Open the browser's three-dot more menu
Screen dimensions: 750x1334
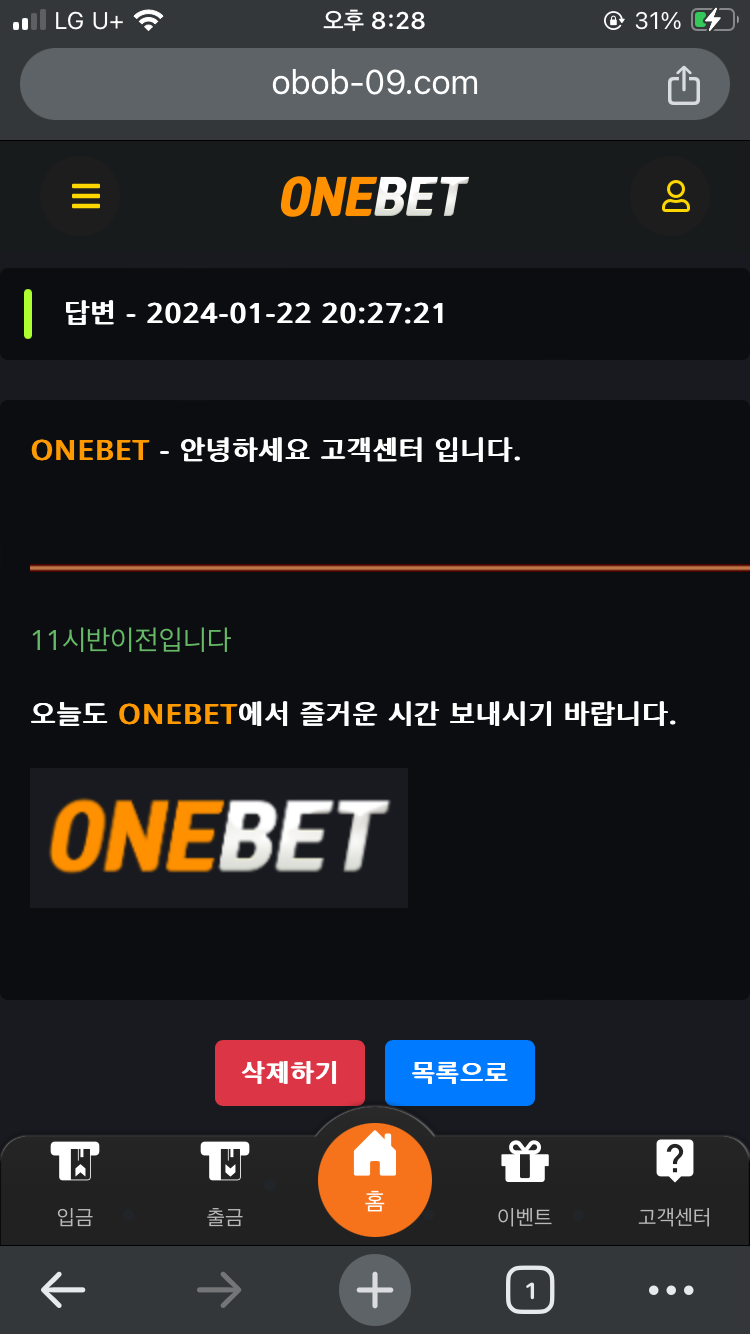[x=671, y=1290]
